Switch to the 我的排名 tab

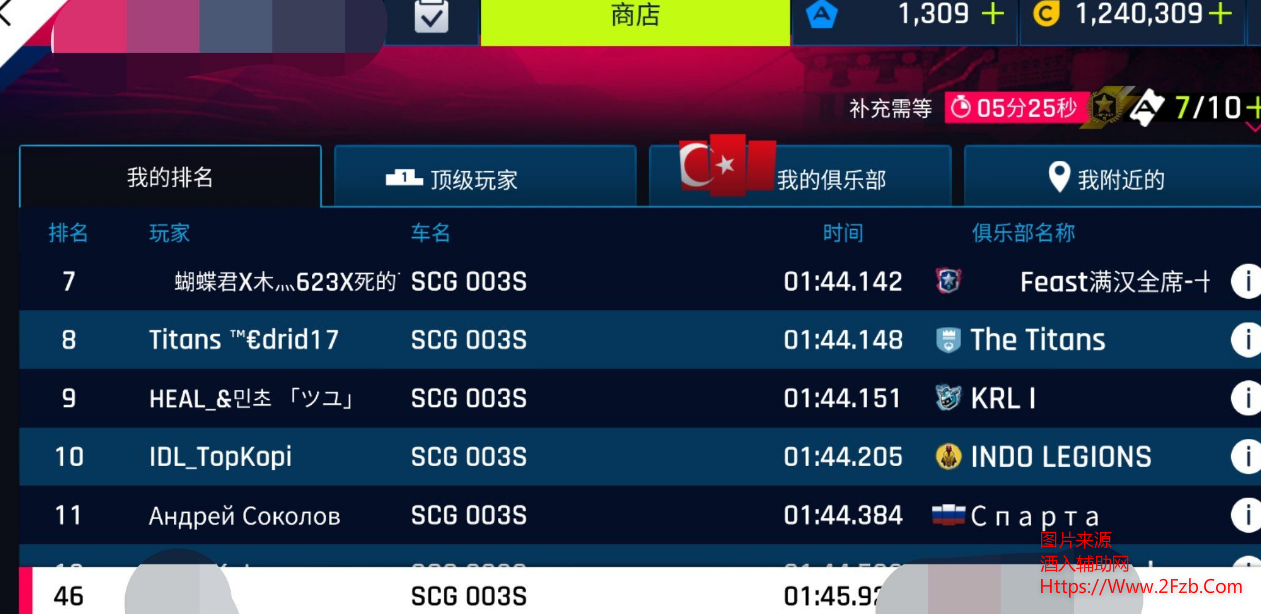tap(170, 177)
